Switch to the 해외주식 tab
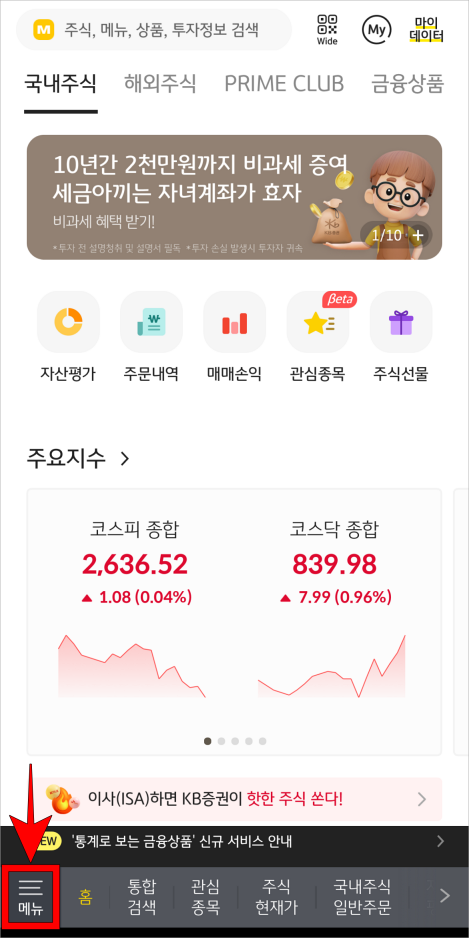469x938 pixels. pos(160,84)
